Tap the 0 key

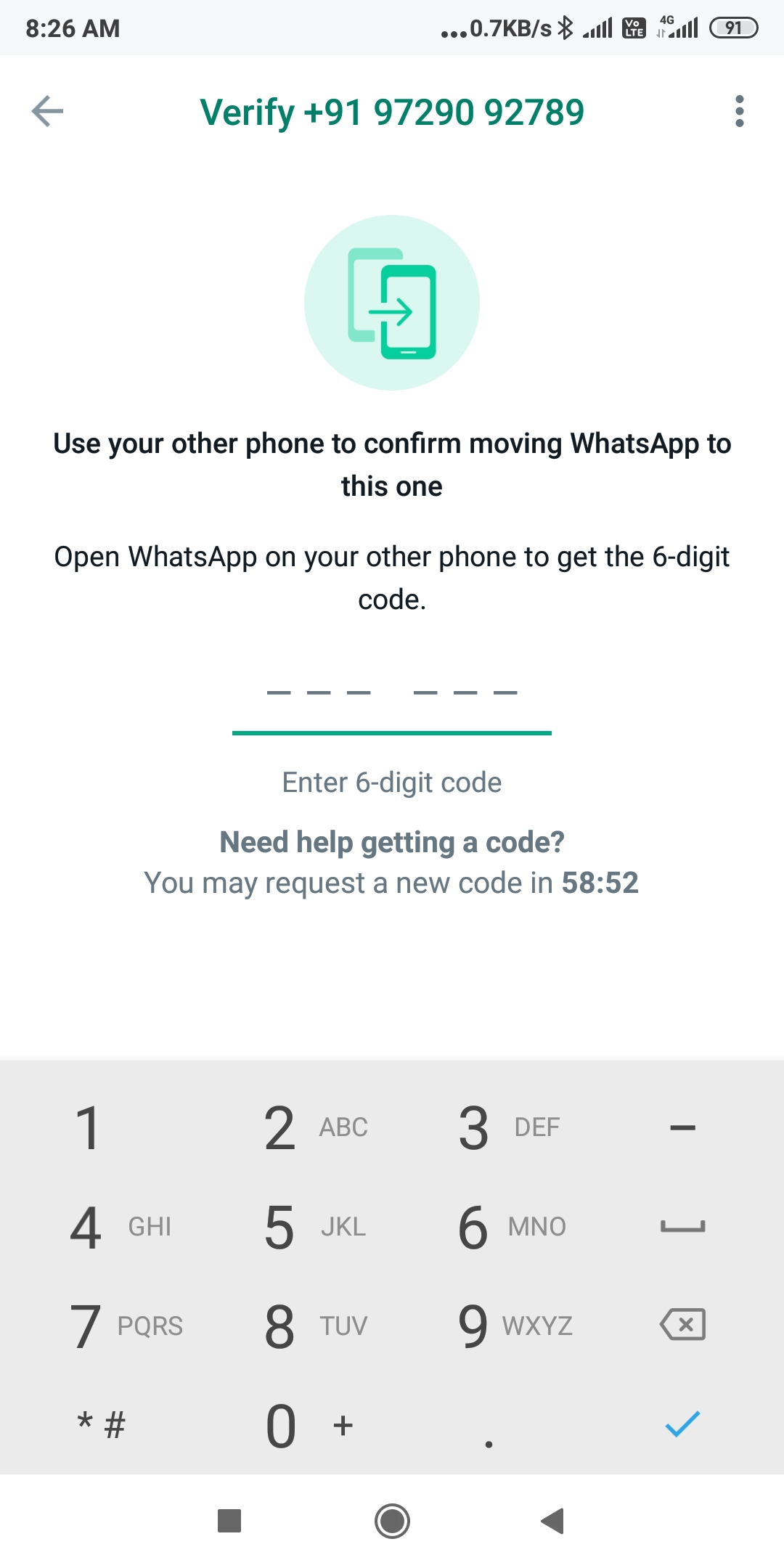[294, 1426]
